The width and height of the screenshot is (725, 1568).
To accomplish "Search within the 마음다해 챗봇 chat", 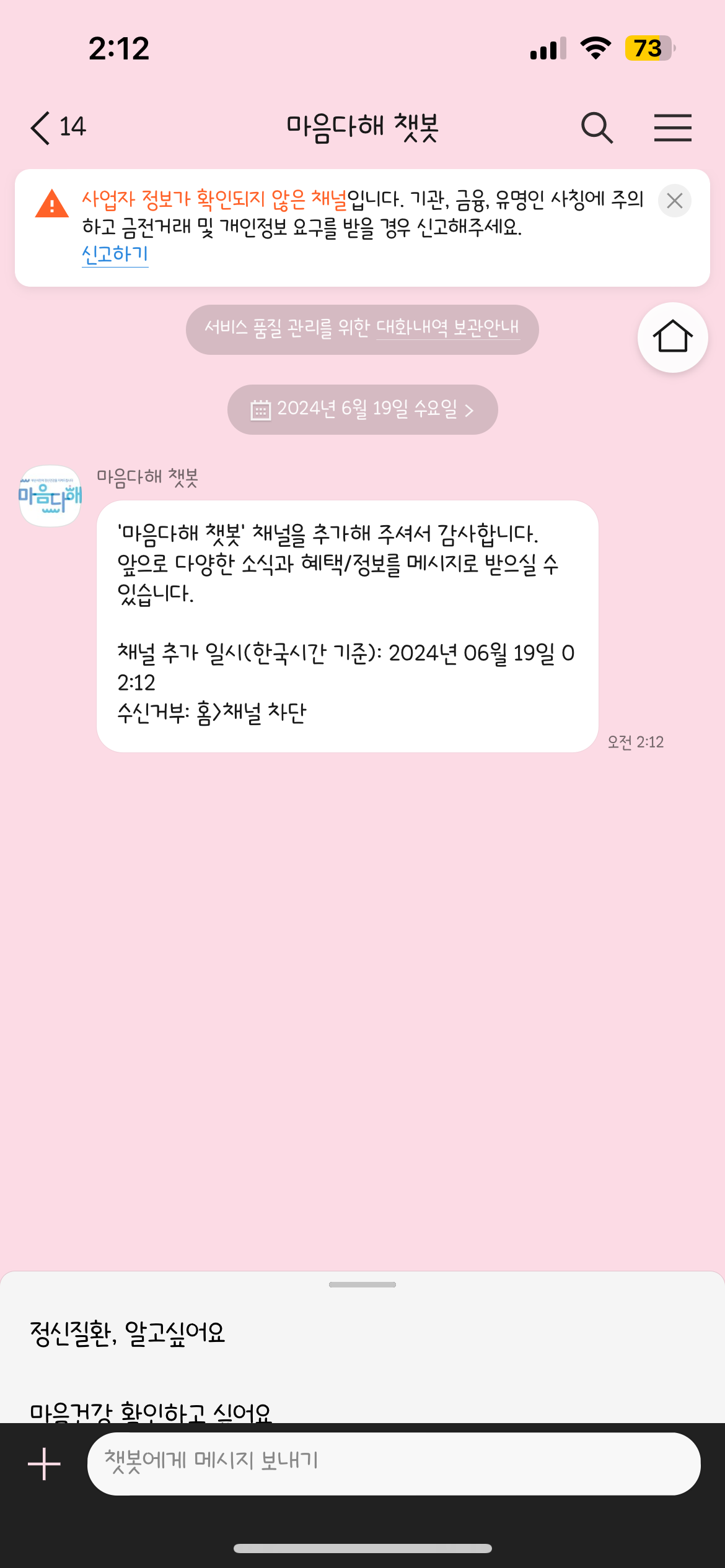I will pos(597,128).
